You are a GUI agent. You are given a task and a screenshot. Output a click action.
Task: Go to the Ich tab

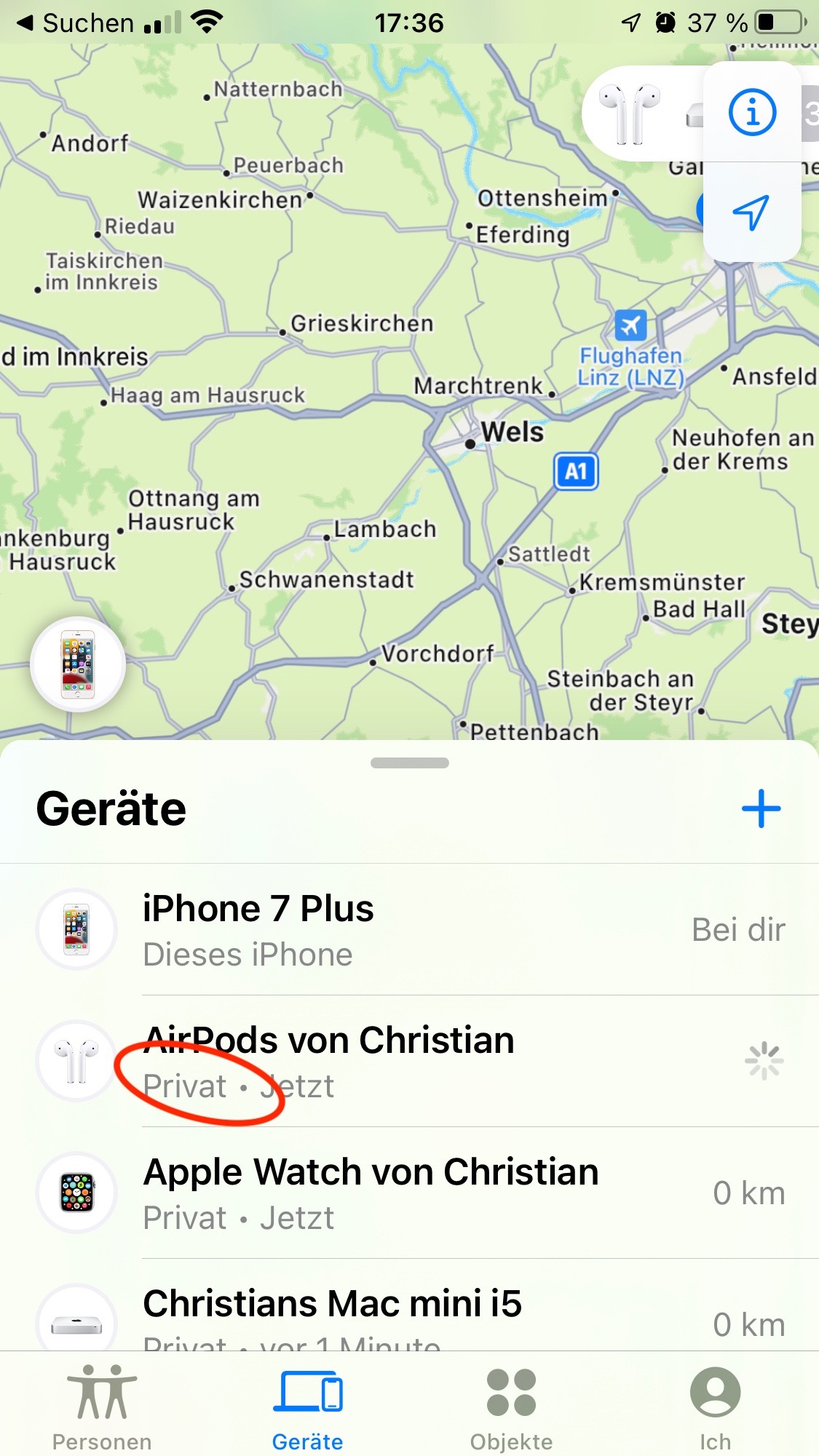click(x=715, y=1408)
